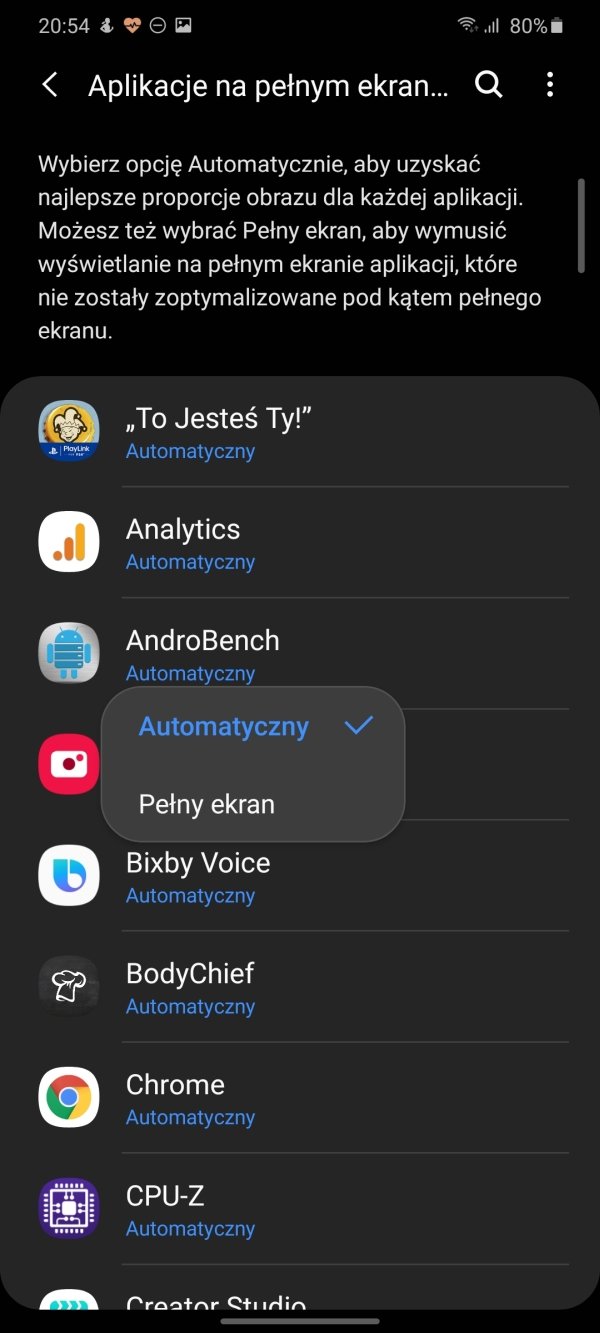Open search in the app bar
The height and width of the screenshot is (1333, 600).
488,86
